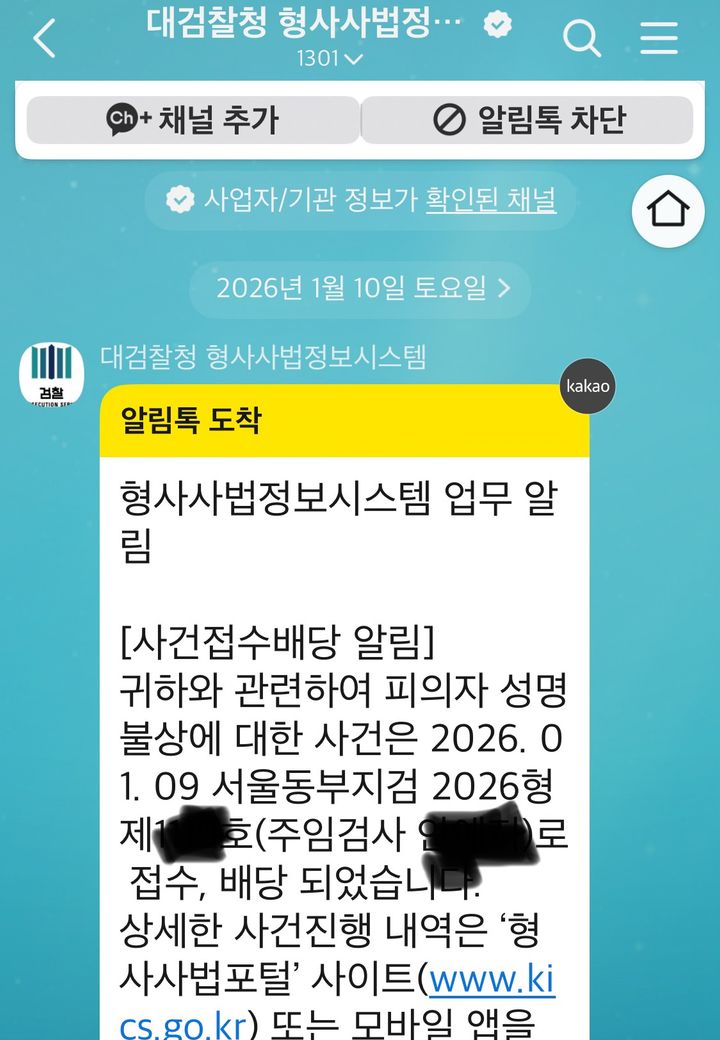Tap 채널 추가 to add channel
The image size is (720, 1040).
[x=192, y=121]
